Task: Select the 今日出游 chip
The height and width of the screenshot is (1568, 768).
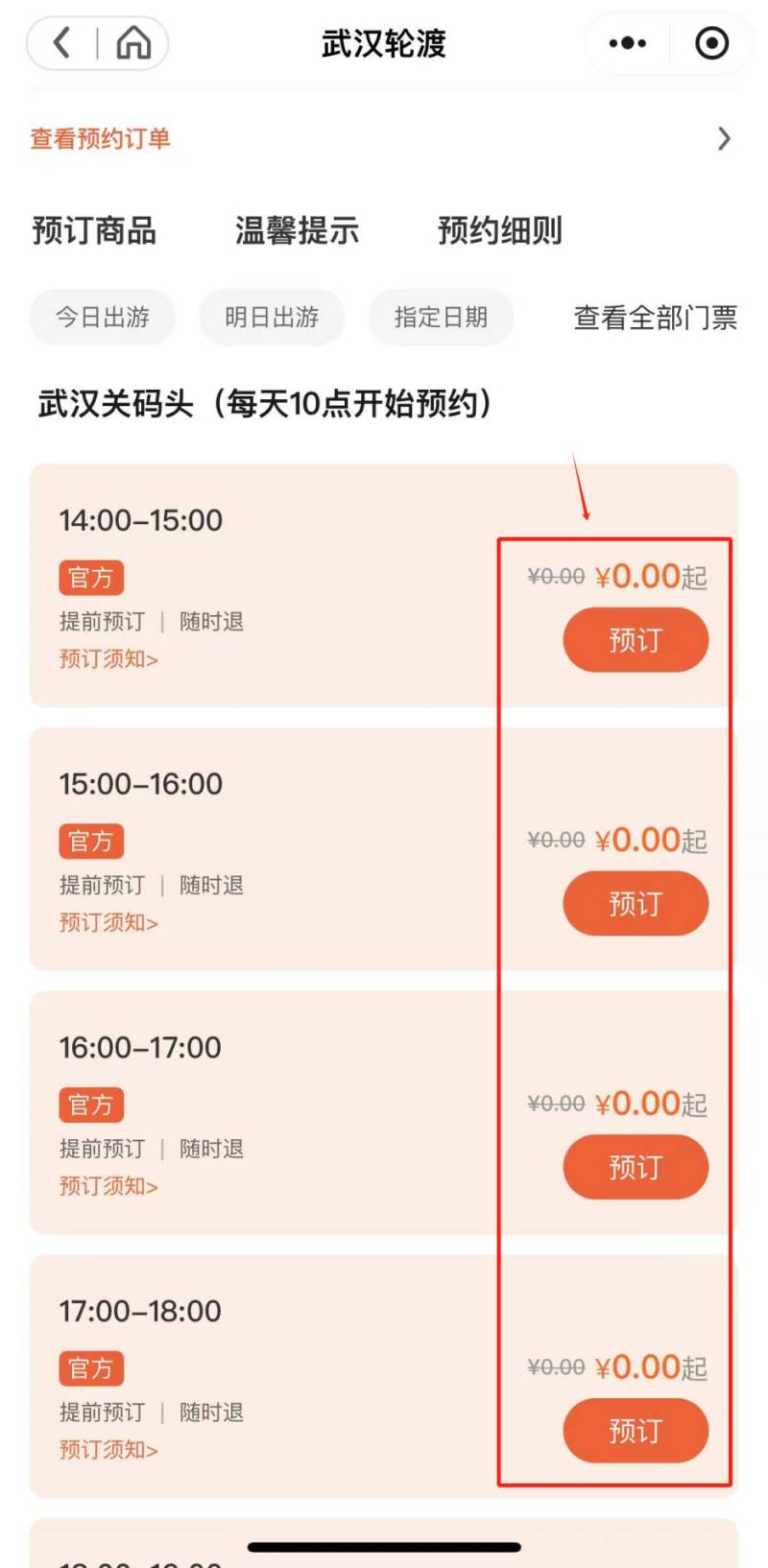Action: point(103,317)
